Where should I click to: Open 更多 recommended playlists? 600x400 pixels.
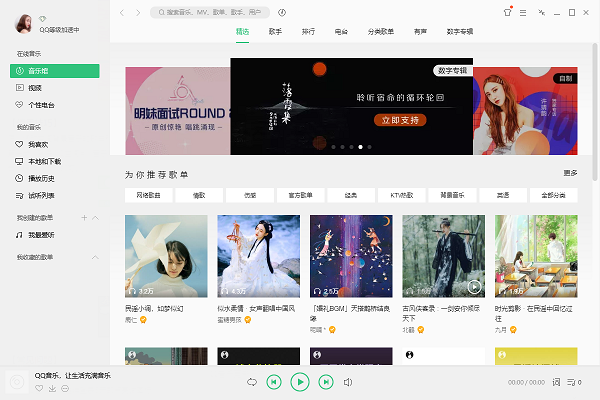(x=570, y=173)
